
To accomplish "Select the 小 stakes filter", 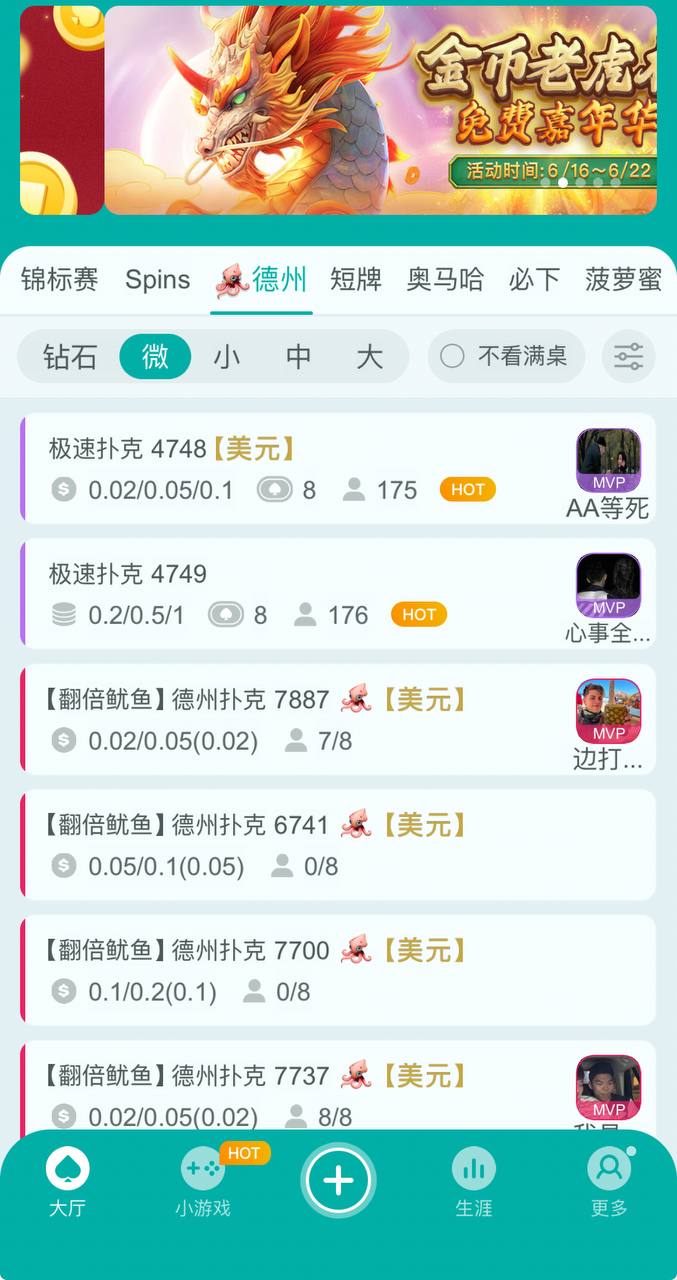I will tap(227, 357).
